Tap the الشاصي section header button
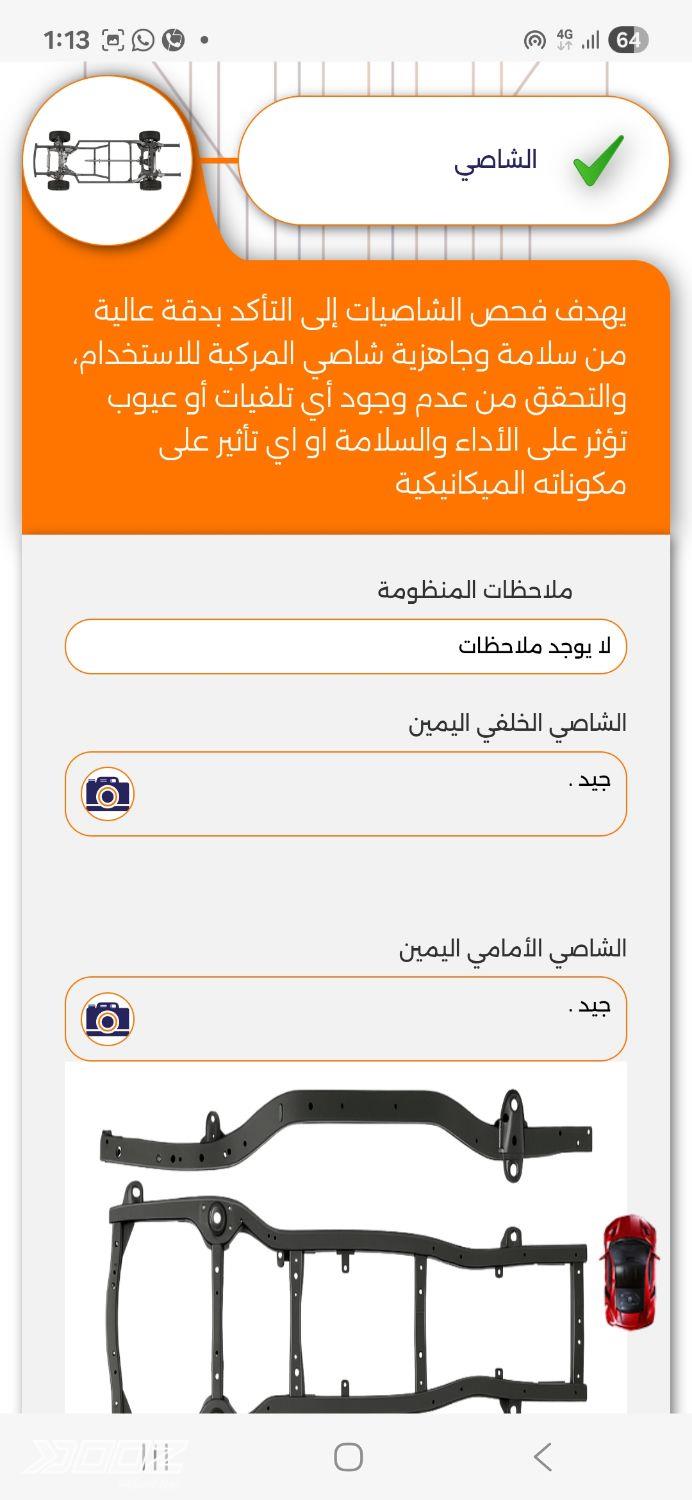692x1500 pixels. (453, 161)
